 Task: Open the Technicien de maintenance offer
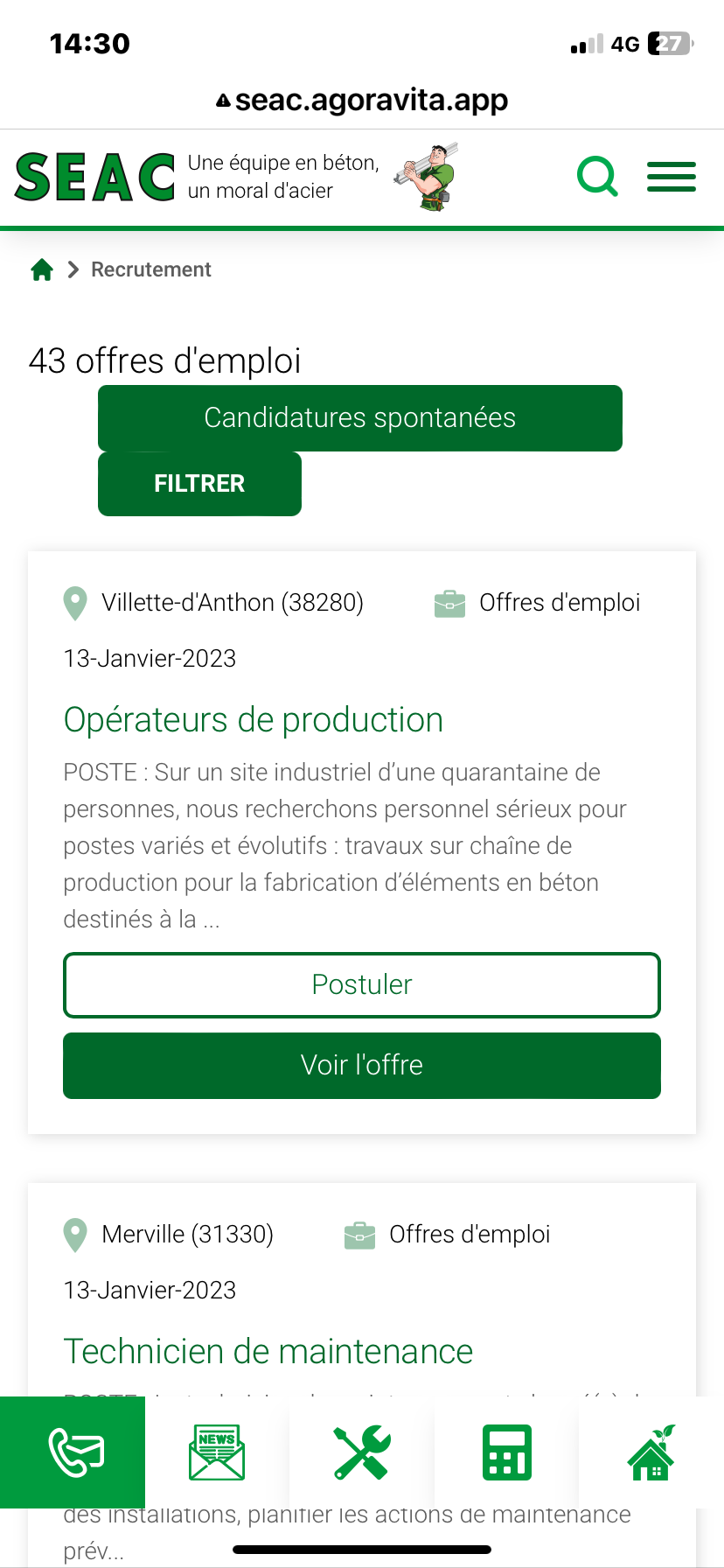click(x=268, y=1352)
